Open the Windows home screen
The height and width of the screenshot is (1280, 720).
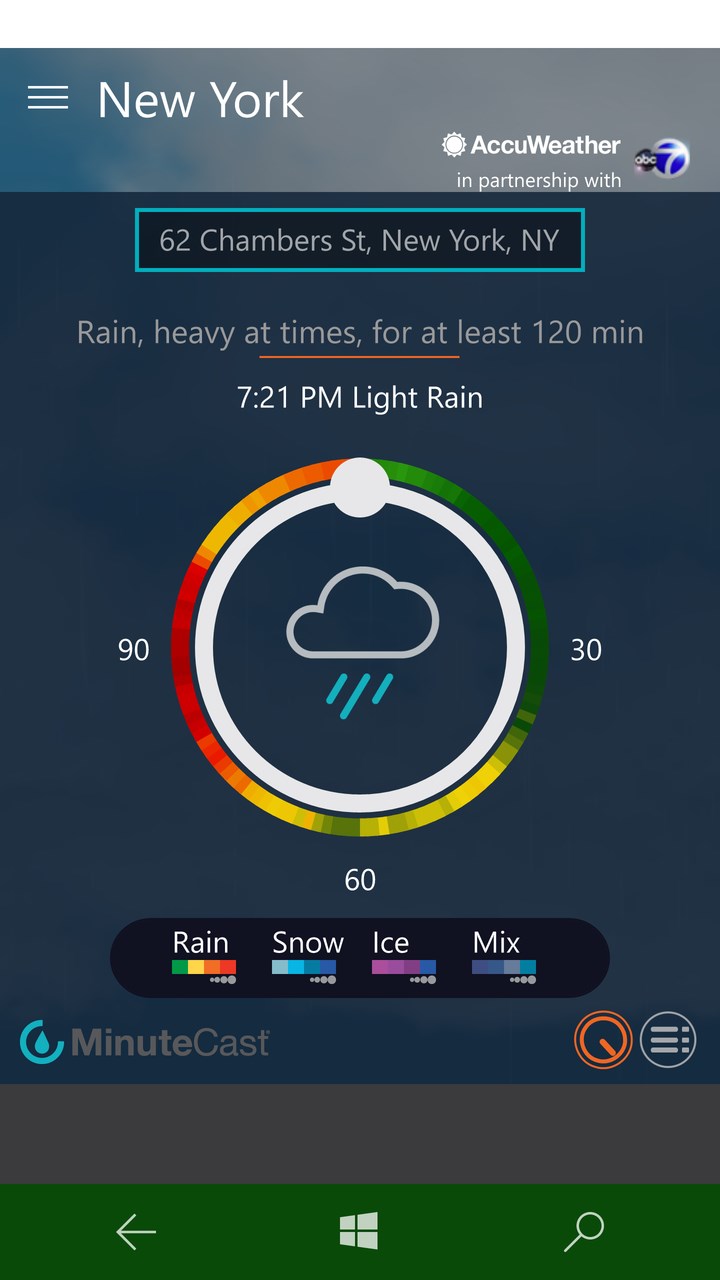pos(359,1232)
